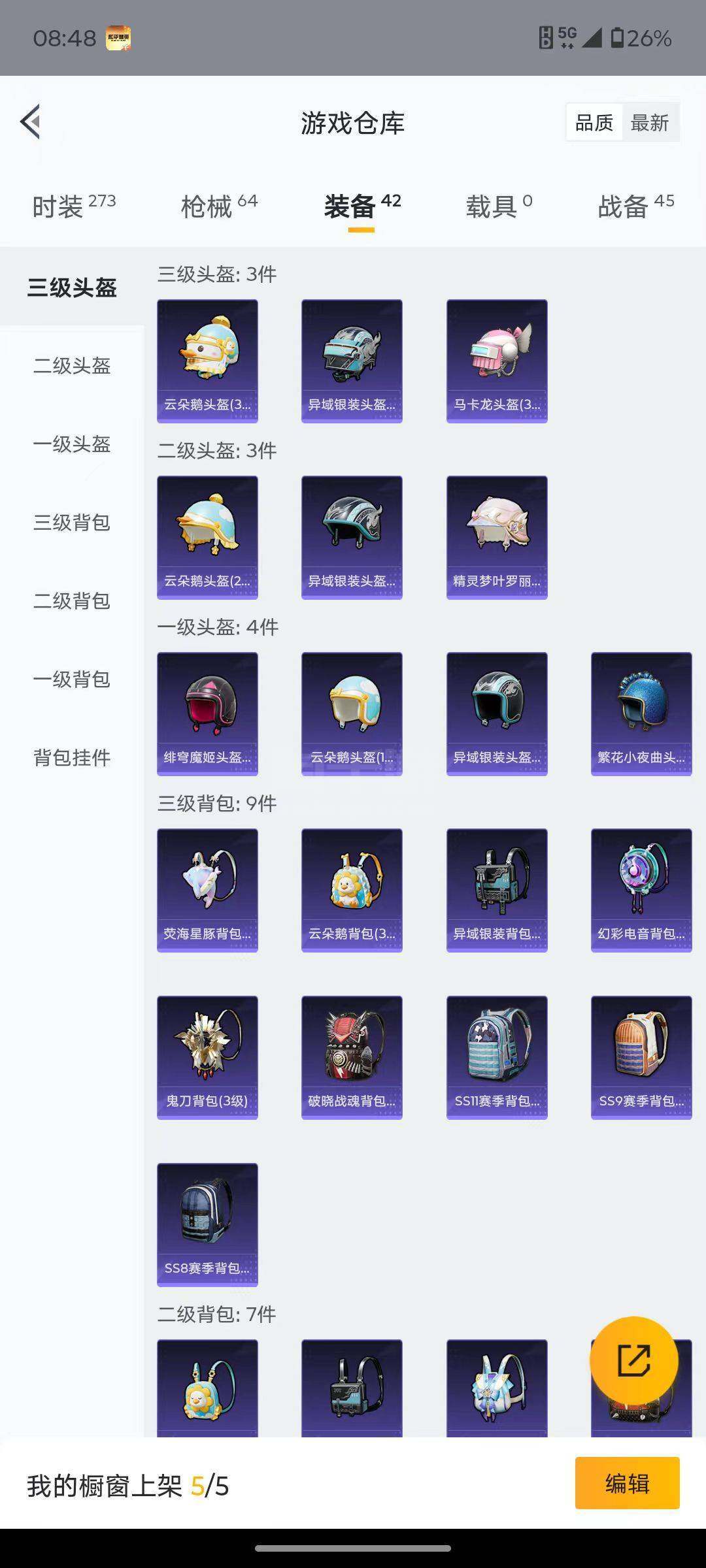Tap the orange share floating button
The image size is (706, 1568).
click(633, 1360)
